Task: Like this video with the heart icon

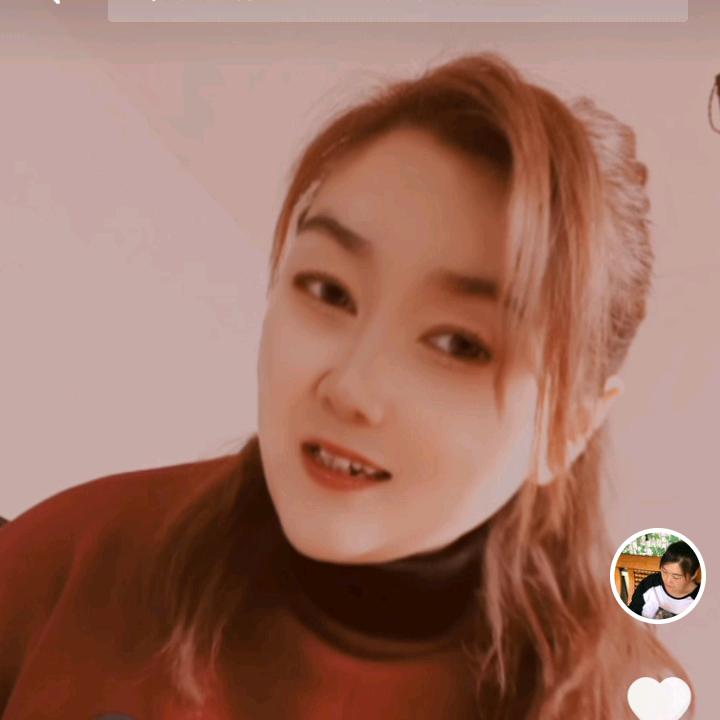Action: 659,699
